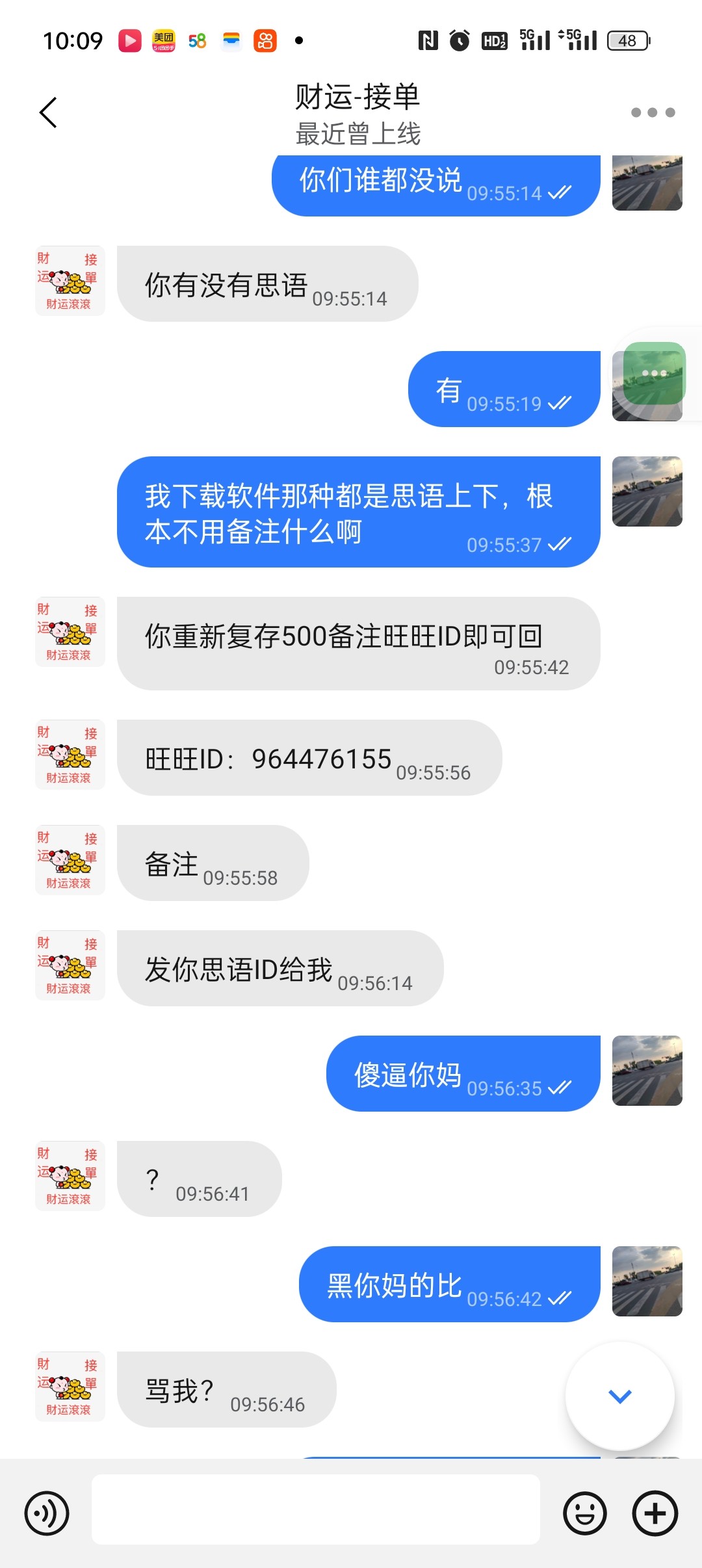The image size is (702, 1568).
Task: Tap blue chevron to jump to latest message
Action: pyautogui.click(x=619, y=1394)
